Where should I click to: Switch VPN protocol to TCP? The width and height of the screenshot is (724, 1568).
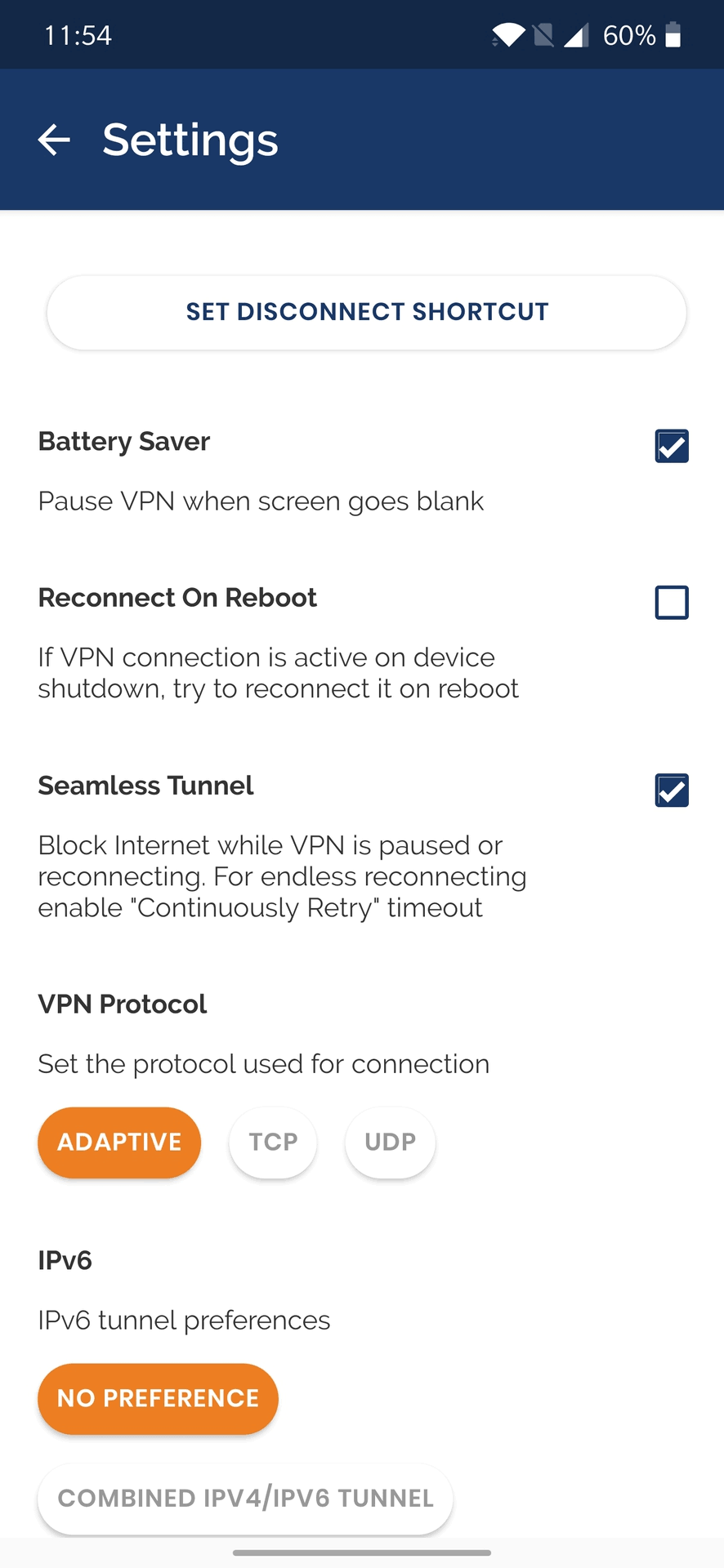pyautogui.click(x=273, y=1143)
